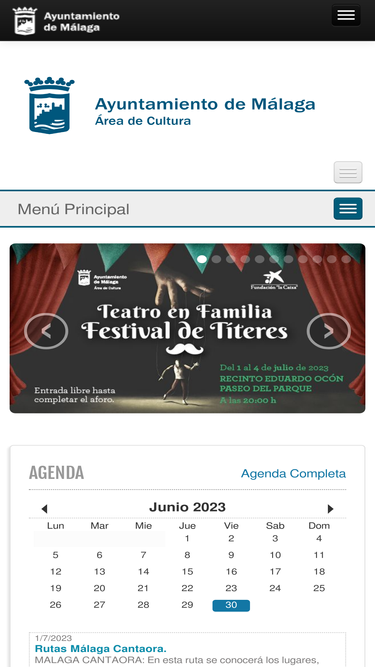Viewport: 375px width, 667px height.
Task: Select day 30 in the calendar
Action: coord(231,605)
